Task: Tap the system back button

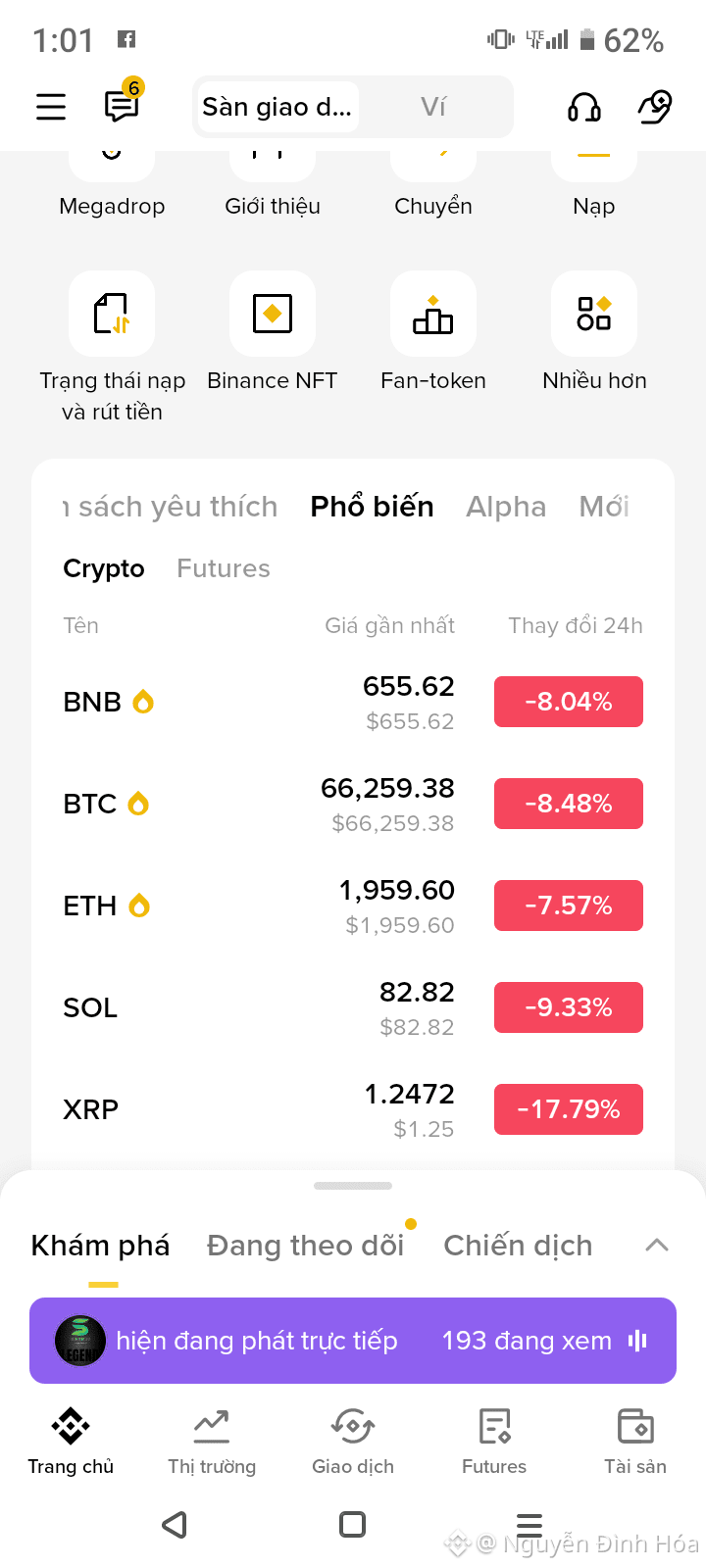Action: click(x=175, y=1525)
